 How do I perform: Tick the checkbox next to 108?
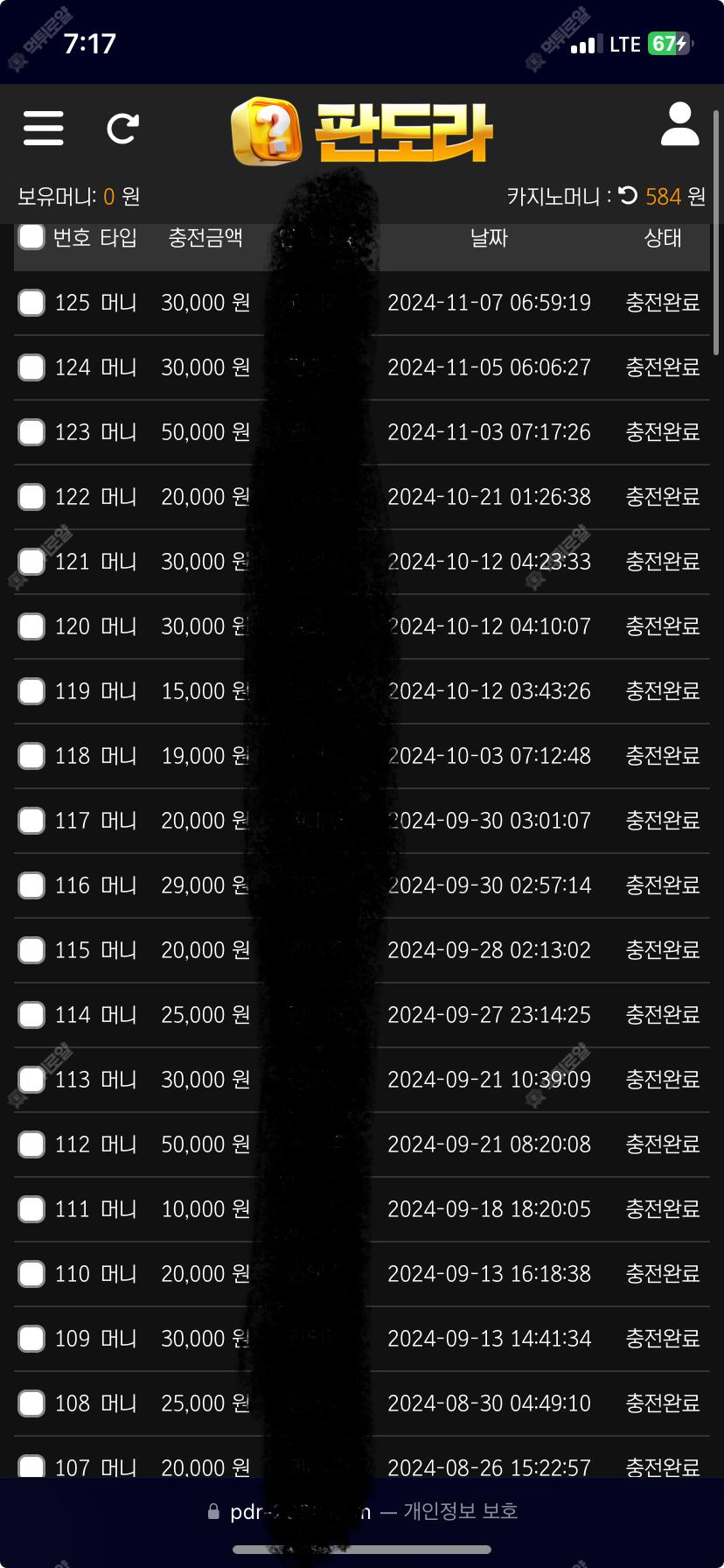(31, 1403)
